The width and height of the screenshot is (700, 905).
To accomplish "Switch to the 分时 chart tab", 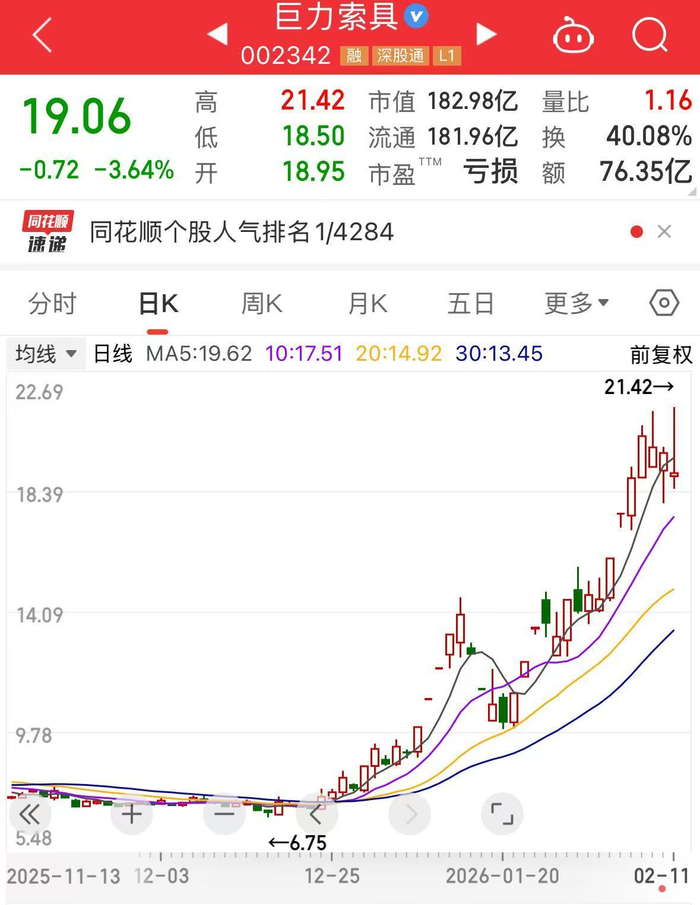I will (x=52, y=304).
